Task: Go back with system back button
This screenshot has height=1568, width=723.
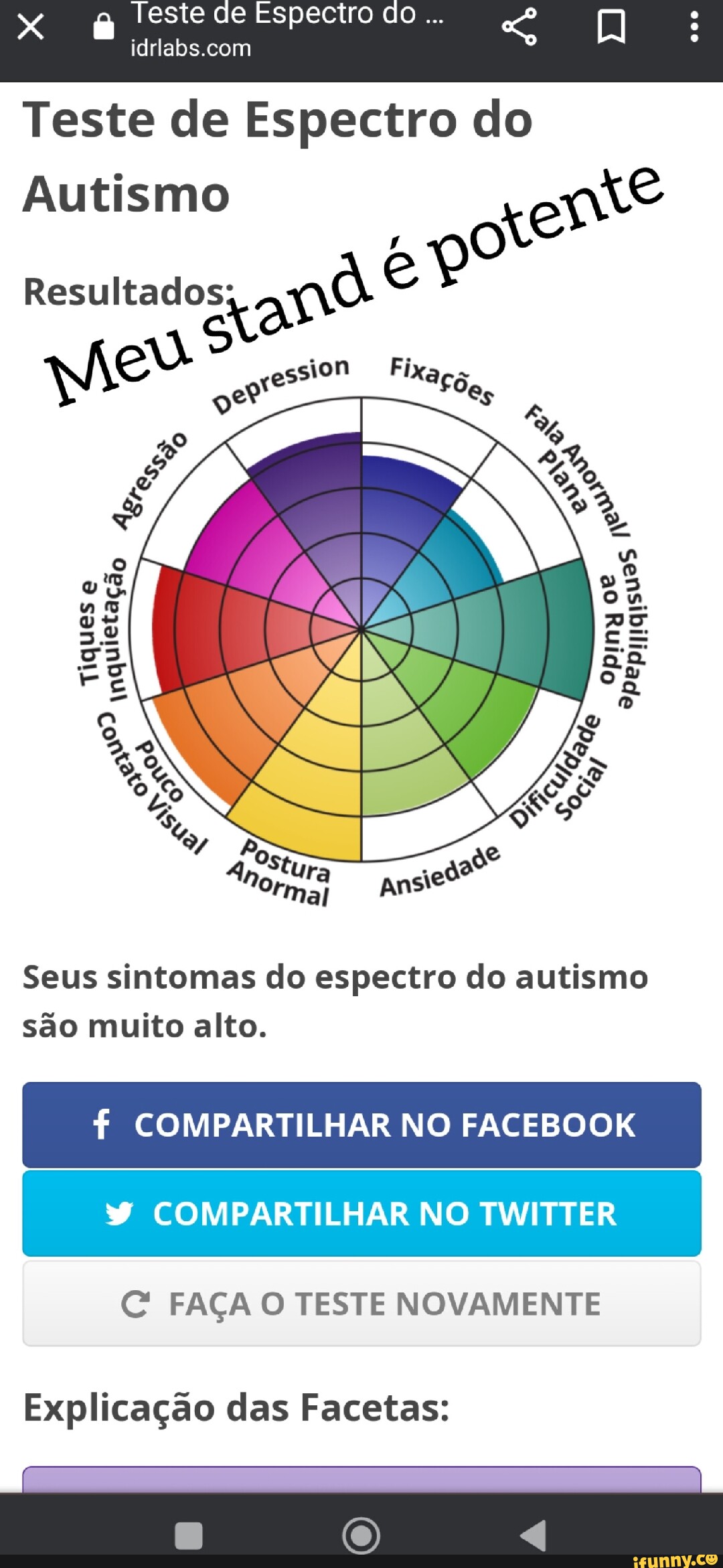Action: click(x=534, y=1535)
